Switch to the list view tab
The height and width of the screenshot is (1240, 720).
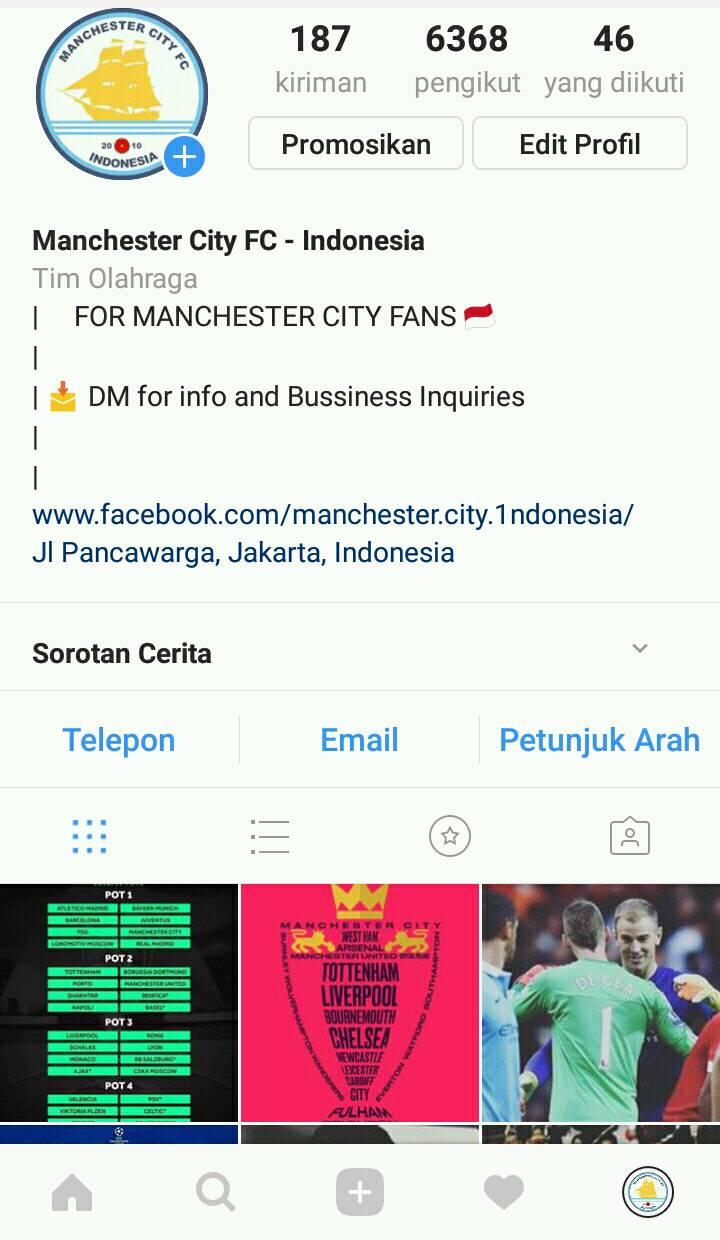[x=270, y=836]
